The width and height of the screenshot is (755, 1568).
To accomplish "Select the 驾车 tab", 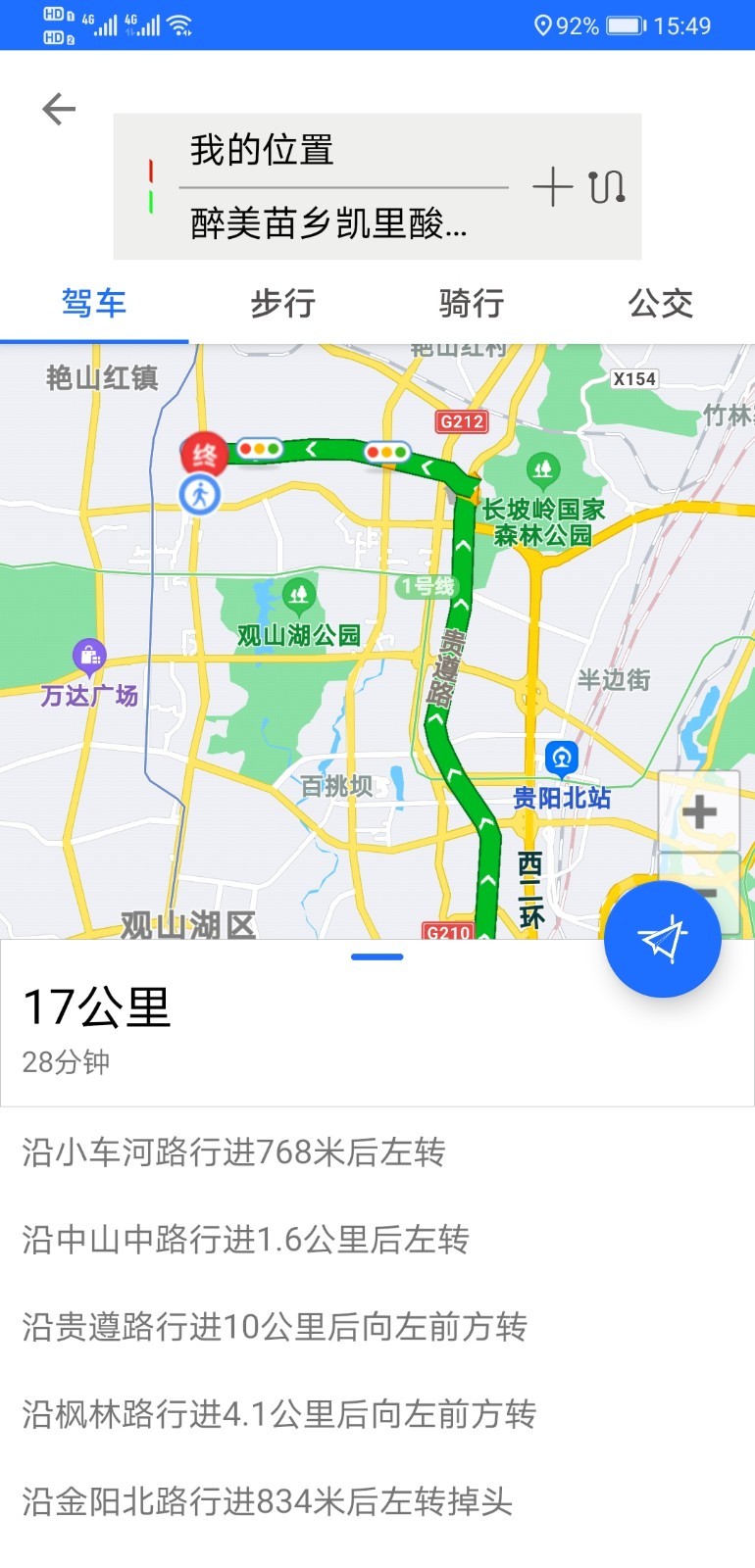I will click(94, 303).
